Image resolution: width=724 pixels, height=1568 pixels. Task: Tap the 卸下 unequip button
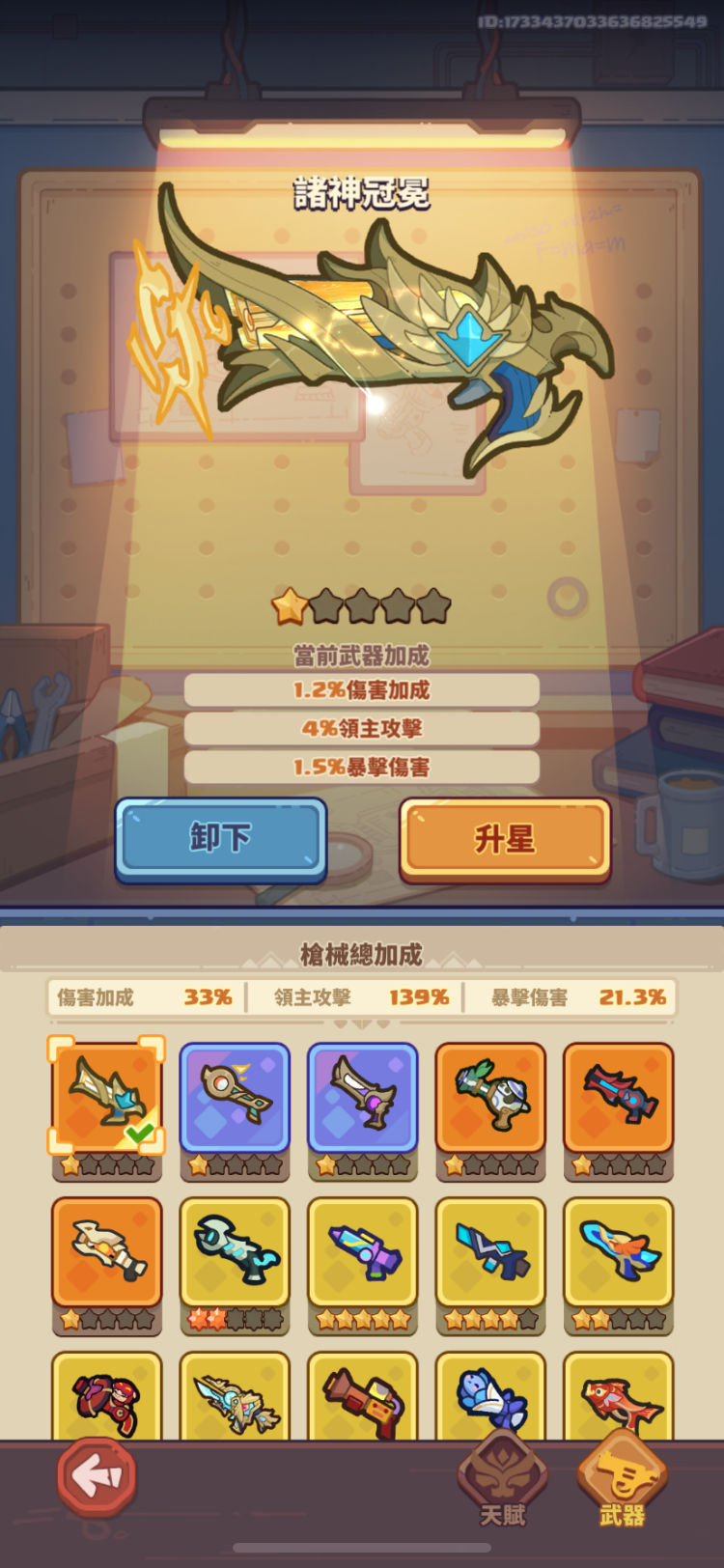coord(220,838)
